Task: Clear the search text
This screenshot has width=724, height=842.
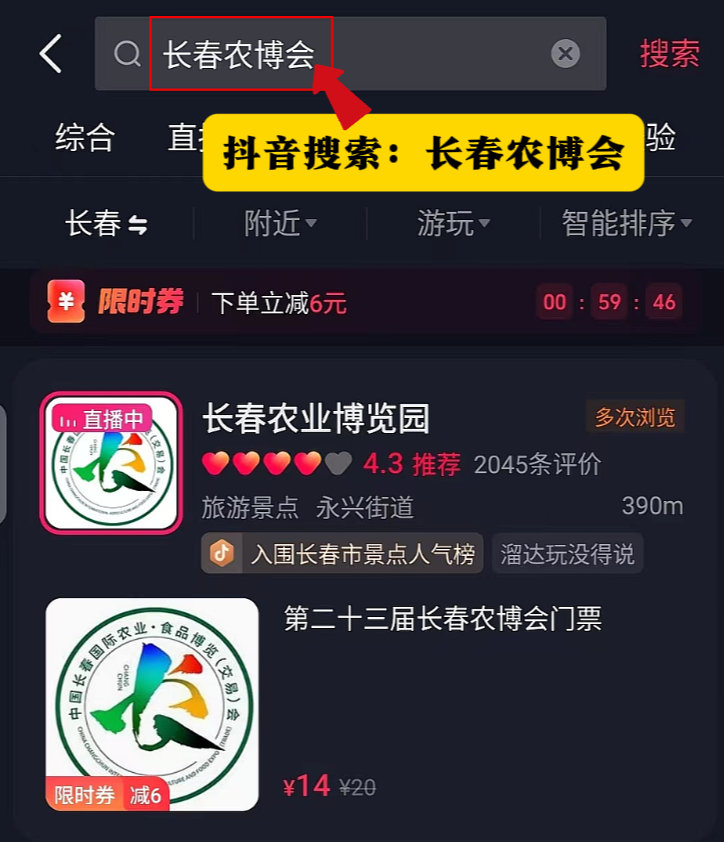Action: (x=565, y=54)
